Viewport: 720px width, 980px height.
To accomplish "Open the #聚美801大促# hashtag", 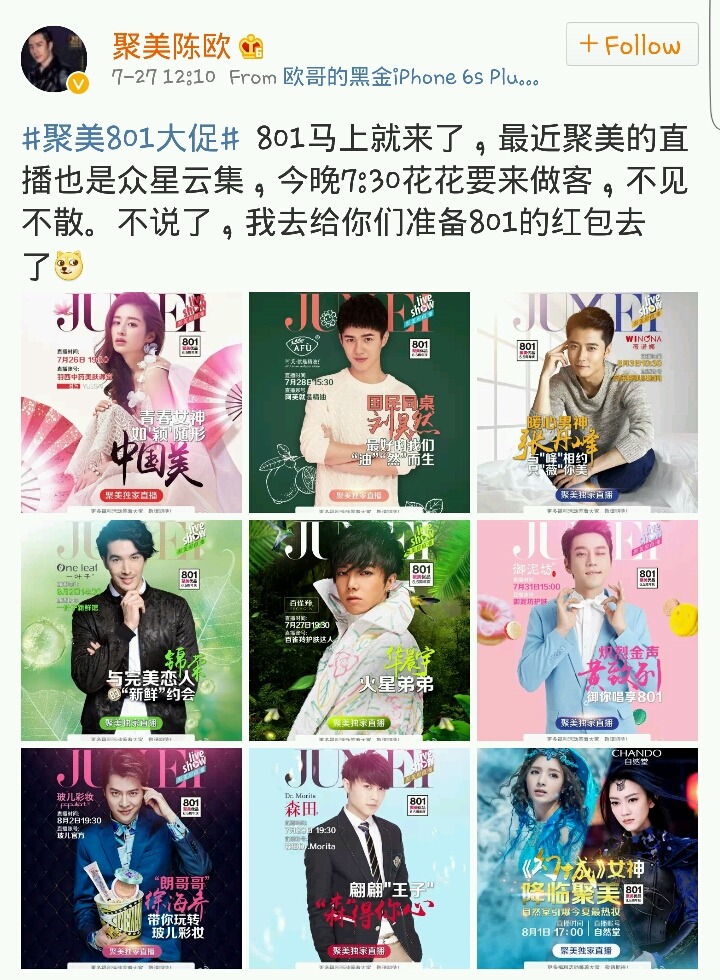I will 131,139.
